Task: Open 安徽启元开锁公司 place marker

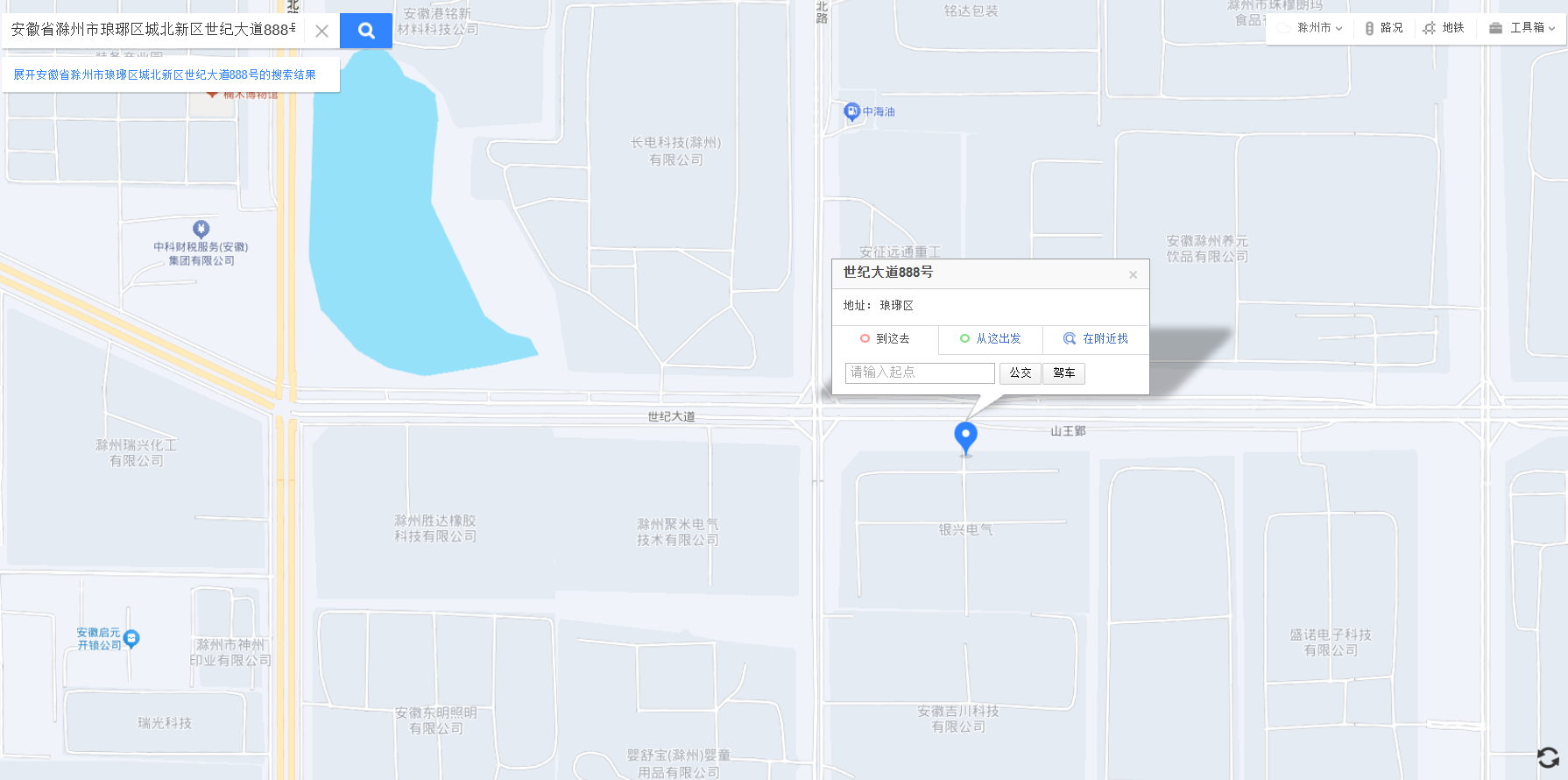Action: pos(131,638)
